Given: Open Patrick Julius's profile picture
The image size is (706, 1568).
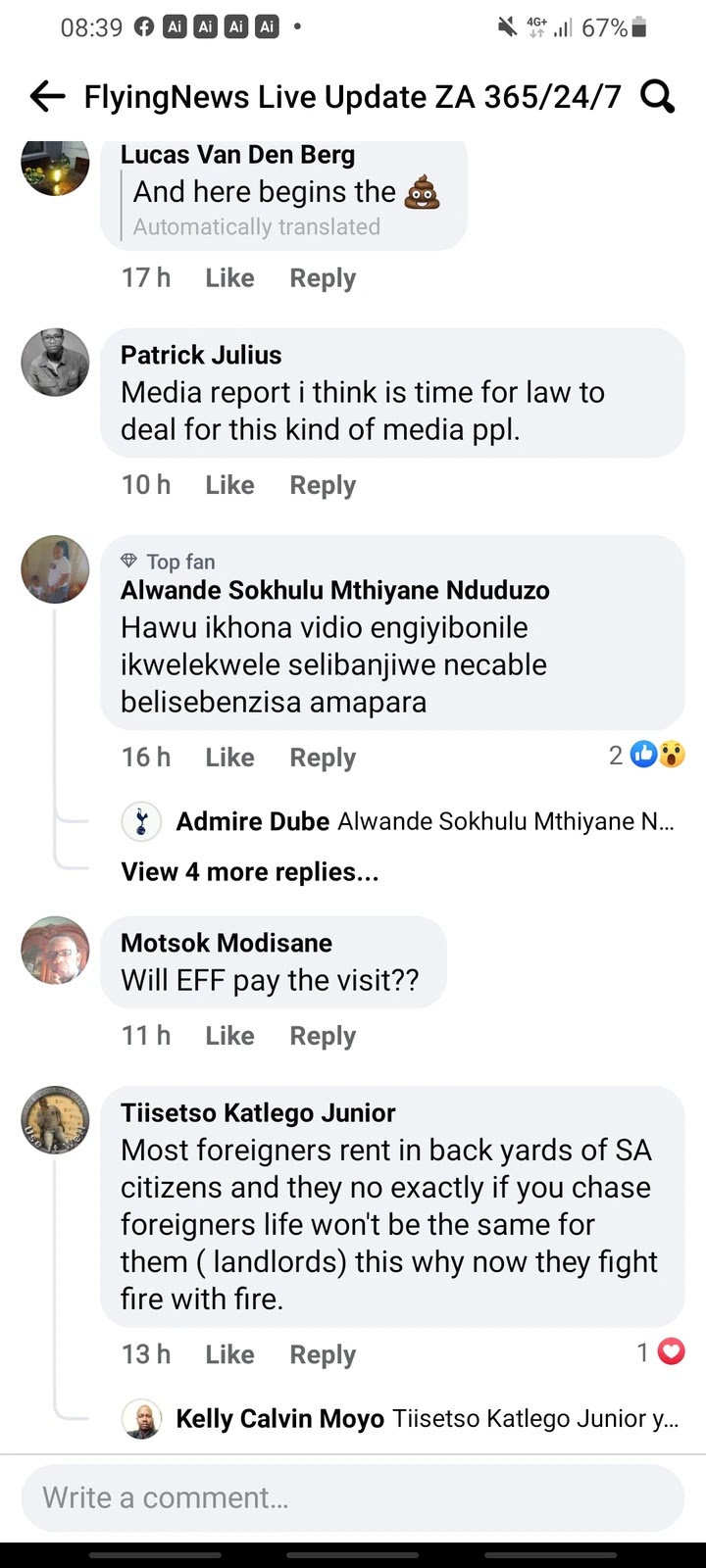Looking at the screenshot, I should [x=56, y=363].
